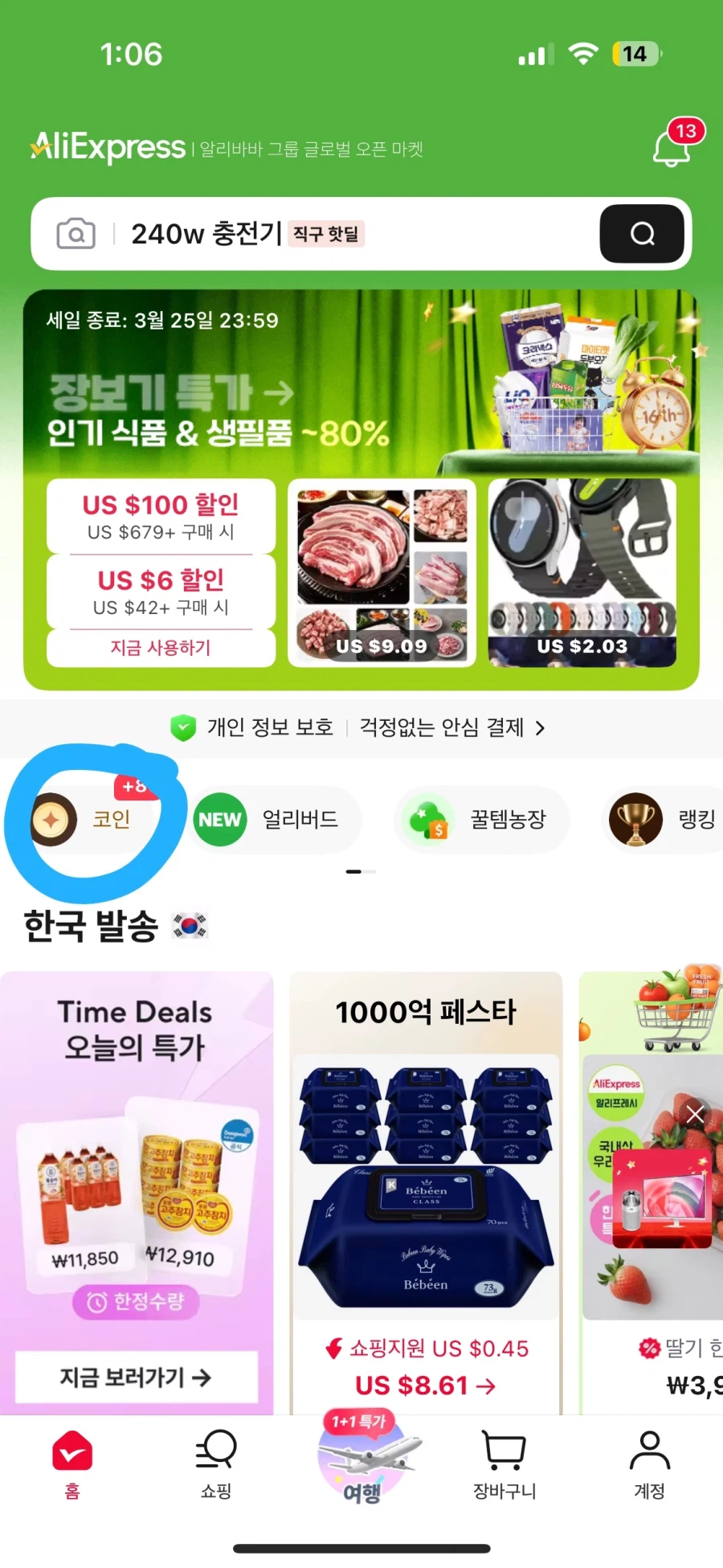The image size is (723, 1568).
Task: Tap the carousel page indicator dot
Action: [361, 870]
